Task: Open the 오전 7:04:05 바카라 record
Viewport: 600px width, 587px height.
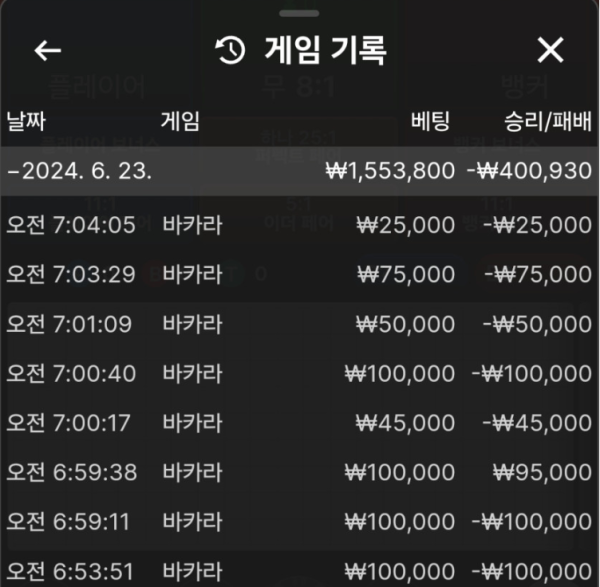Action: click(x=300, y=224)
